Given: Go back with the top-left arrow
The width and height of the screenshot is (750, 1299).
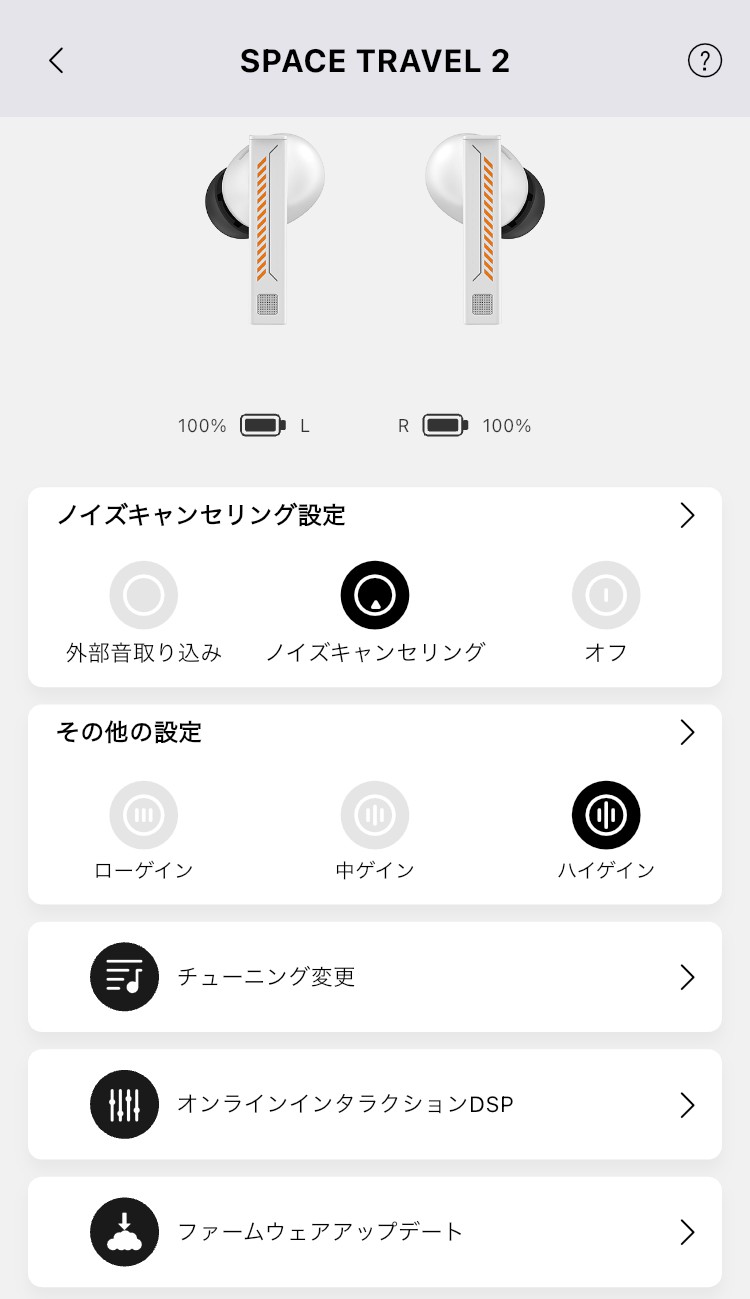Looking at the screenshot, I should 56,60.
